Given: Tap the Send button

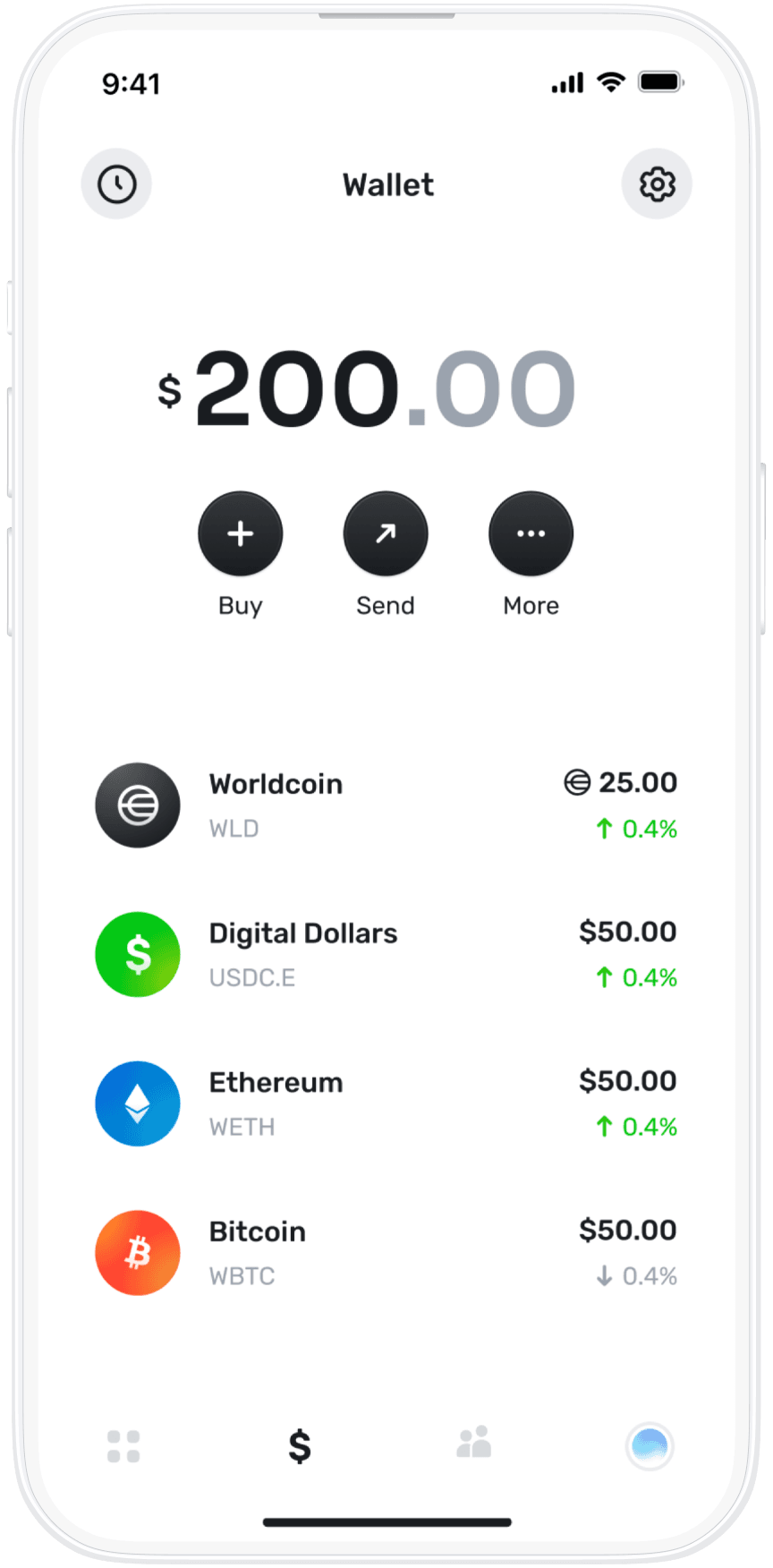Looking at the screenshot, I should pyautogui.click(x=386, y=534).
